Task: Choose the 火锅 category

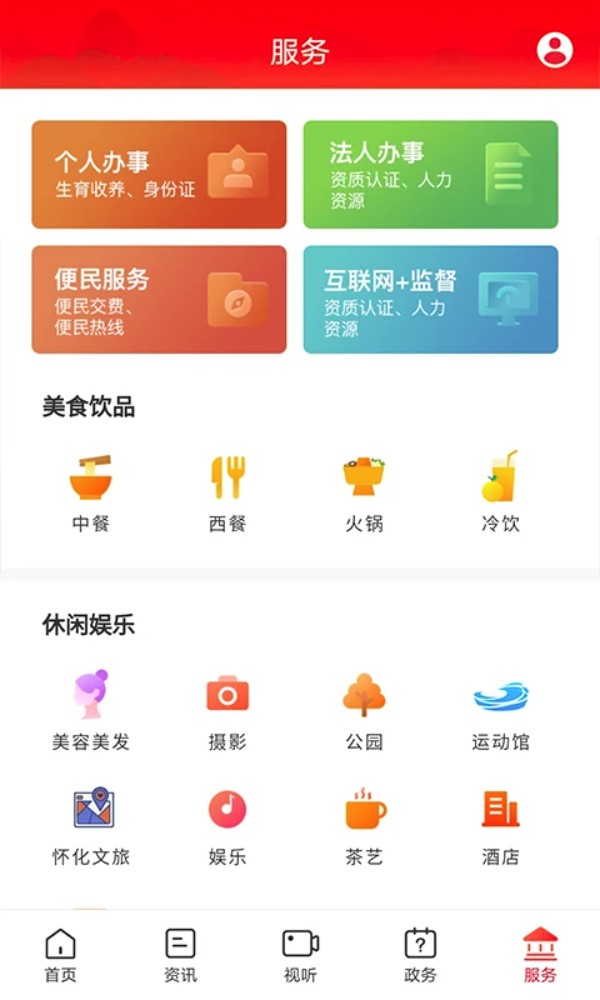Action: tap(364, 492)
